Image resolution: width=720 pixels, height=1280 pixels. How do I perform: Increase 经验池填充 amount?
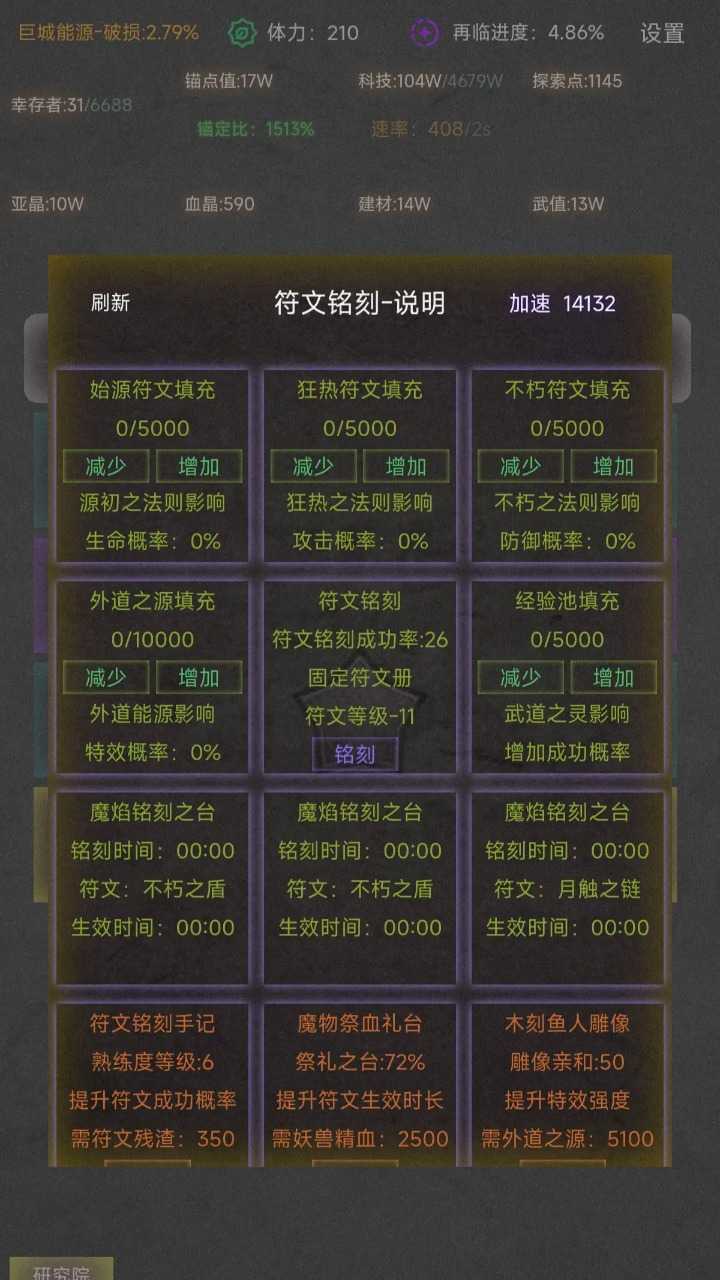click(613, 677)
